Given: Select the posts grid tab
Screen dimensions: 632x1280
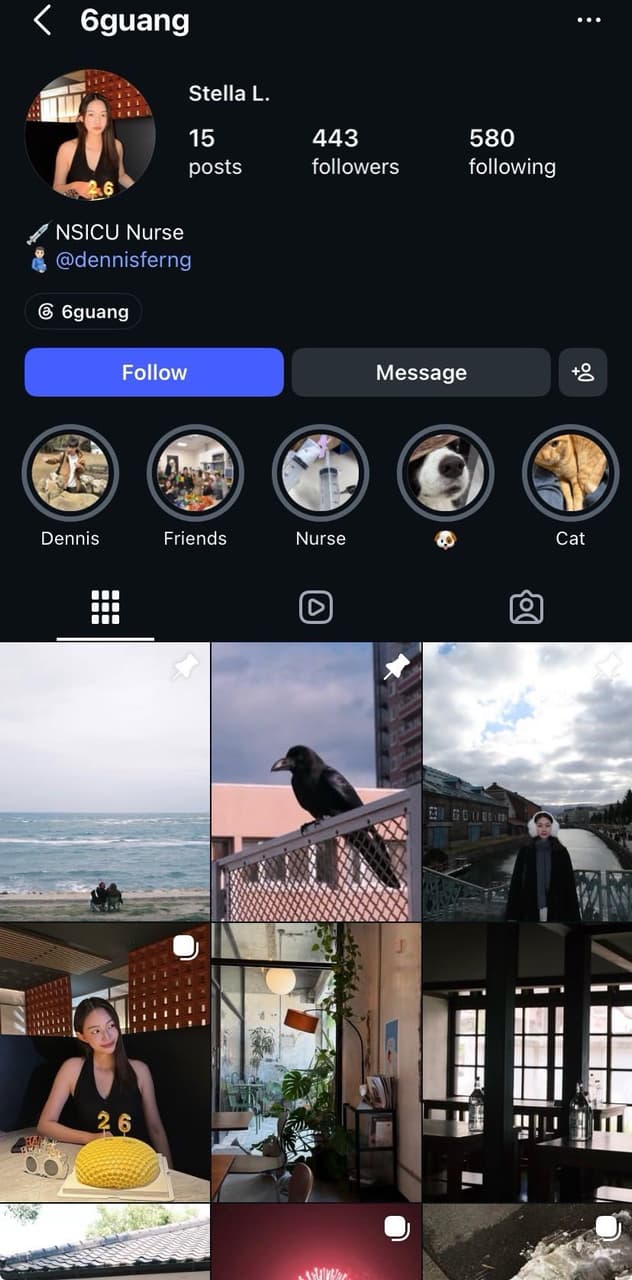Looking at the screenshot, I should [x=105, y=607].
